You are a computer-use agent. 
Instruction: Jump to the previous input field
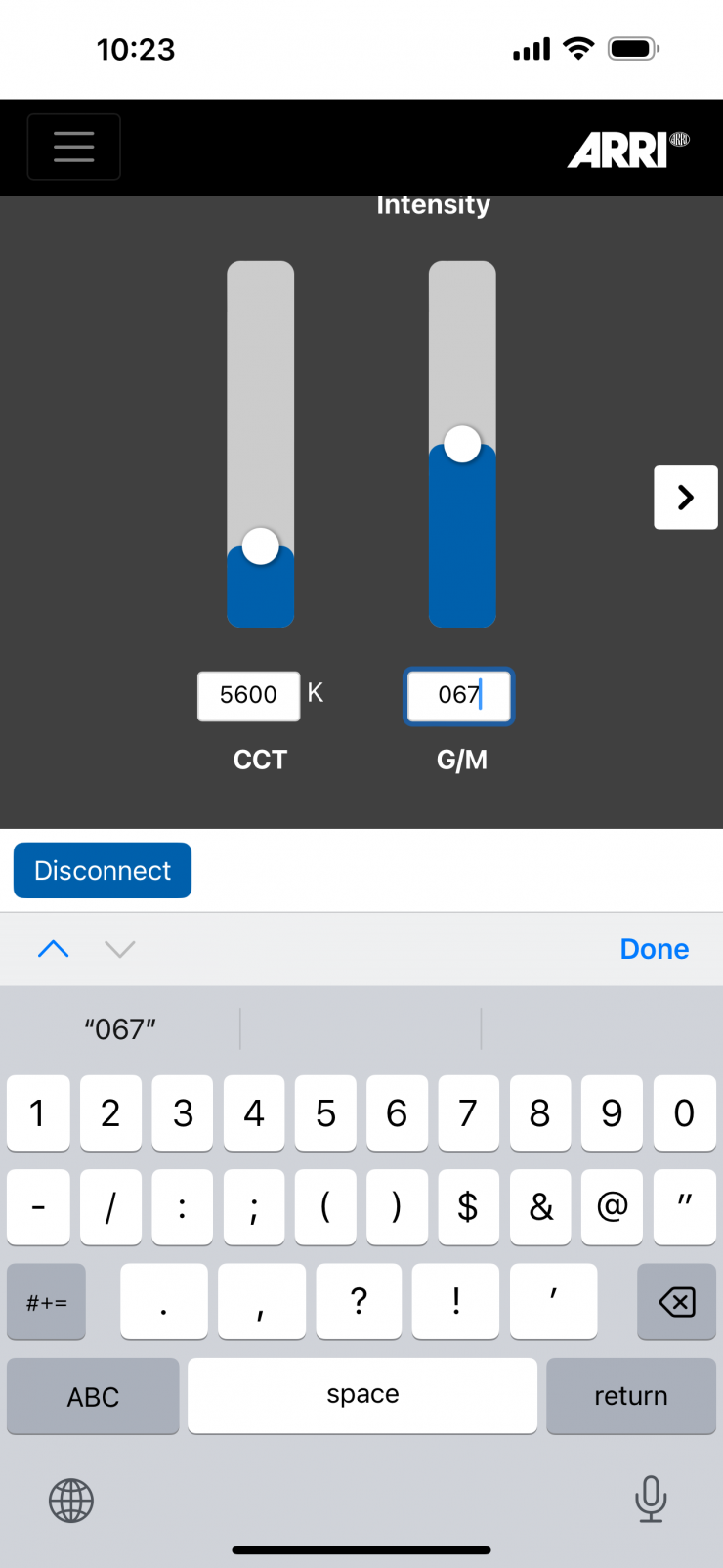point(54,949)
